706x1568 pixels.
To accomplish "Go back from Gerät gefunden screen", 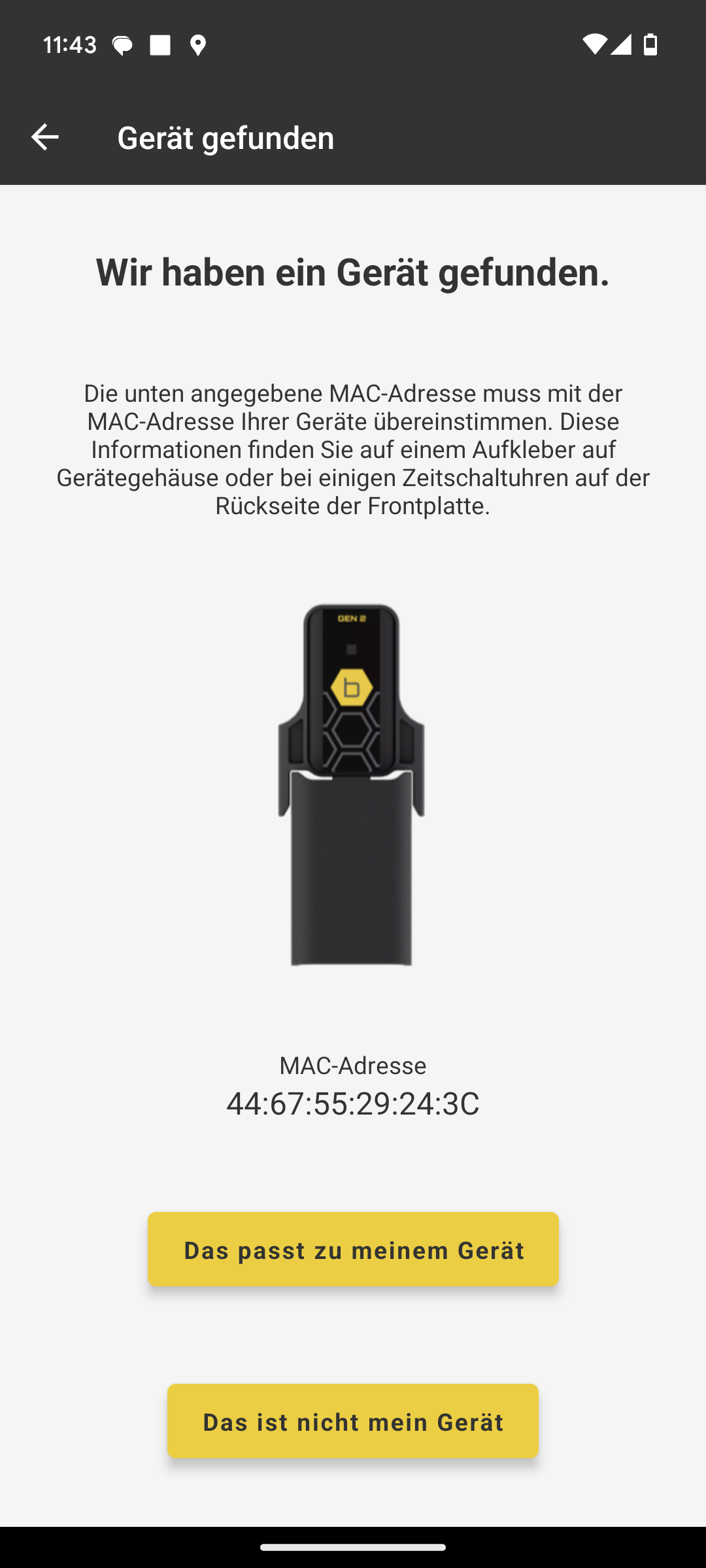I will (x=44, y=137).
